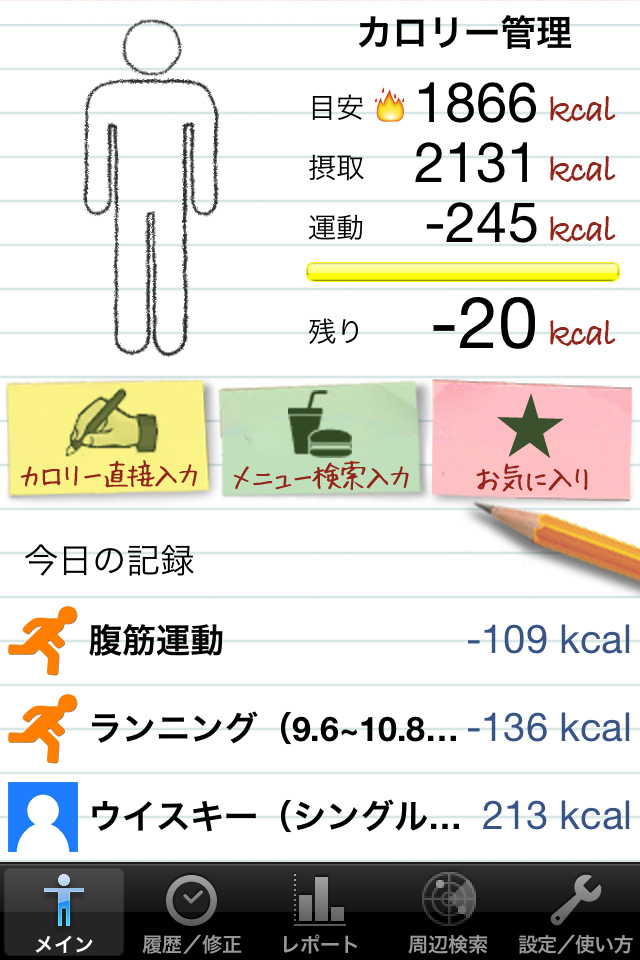Switch to the レポート tab

320,912
